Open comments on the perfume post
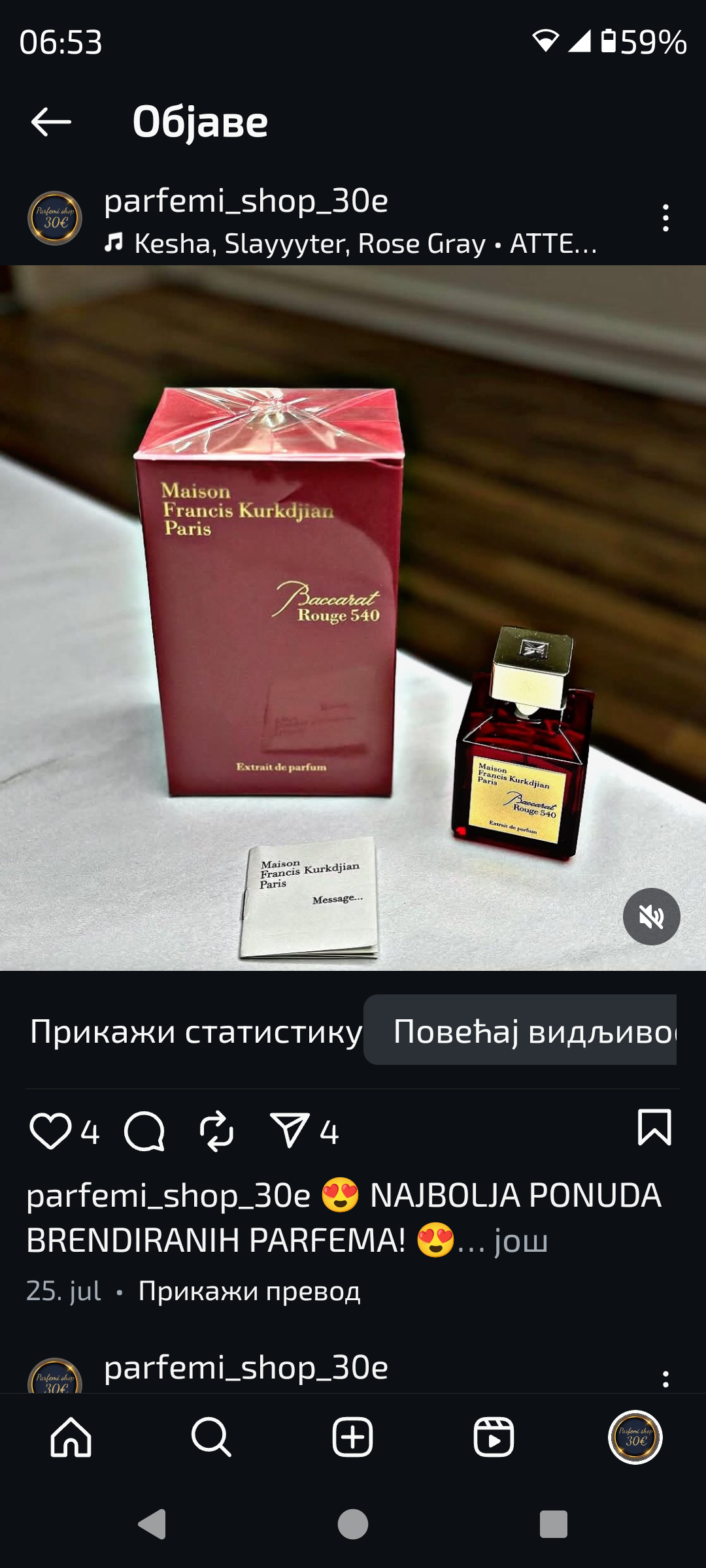706x1568 pixels. coord(144,1131)
